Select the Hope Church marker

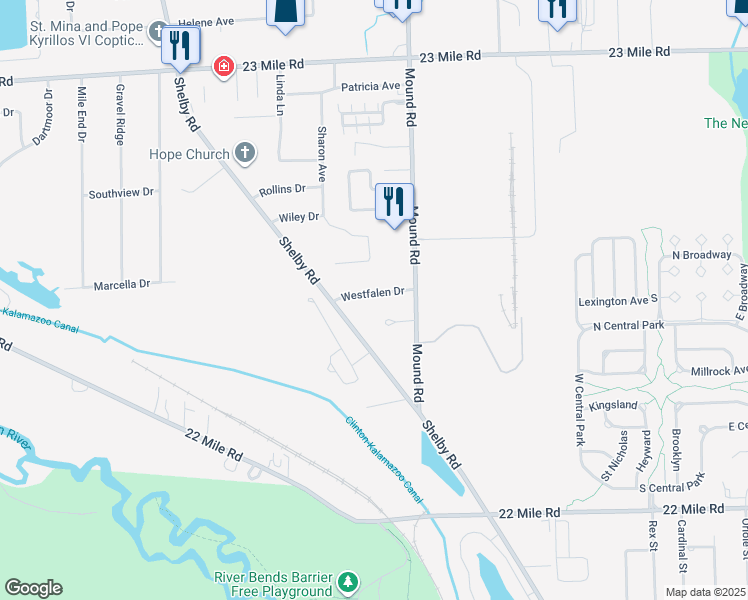244,153
